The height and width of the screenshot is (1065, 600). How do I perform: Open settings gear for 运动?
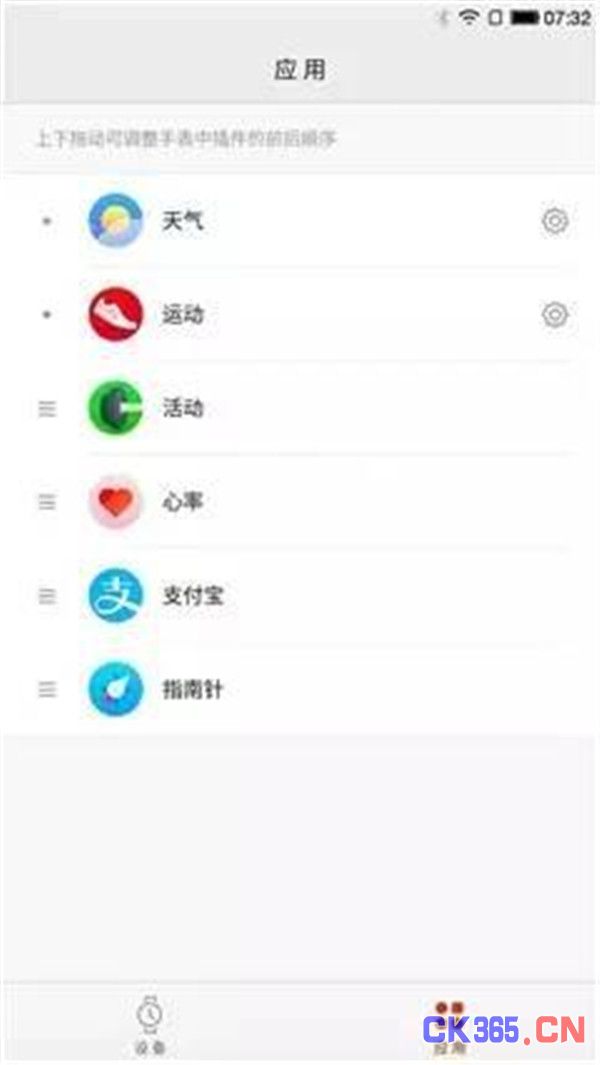[555, 314]
